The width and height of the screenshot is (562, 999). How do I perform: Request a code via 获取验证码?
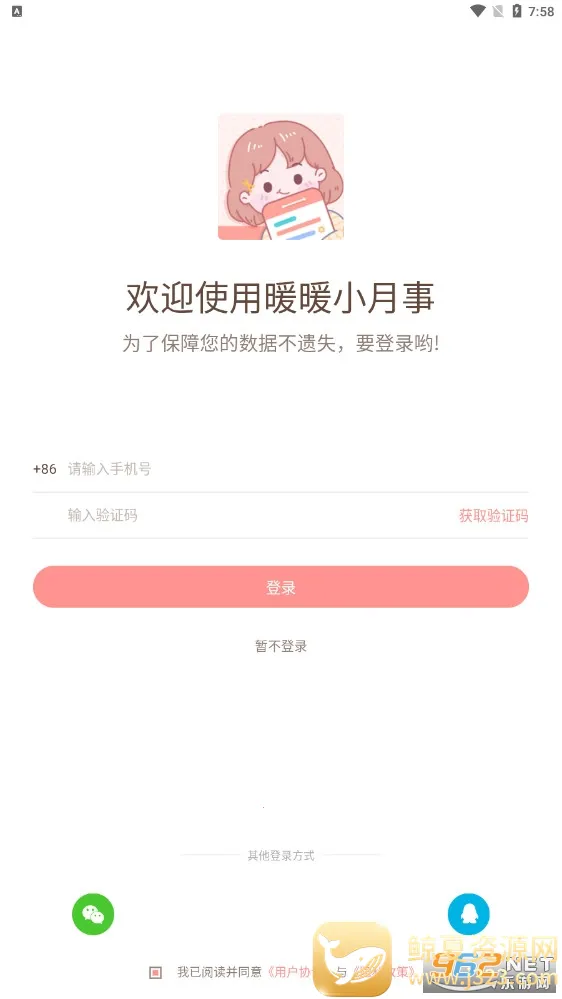[x=494, y=516]
